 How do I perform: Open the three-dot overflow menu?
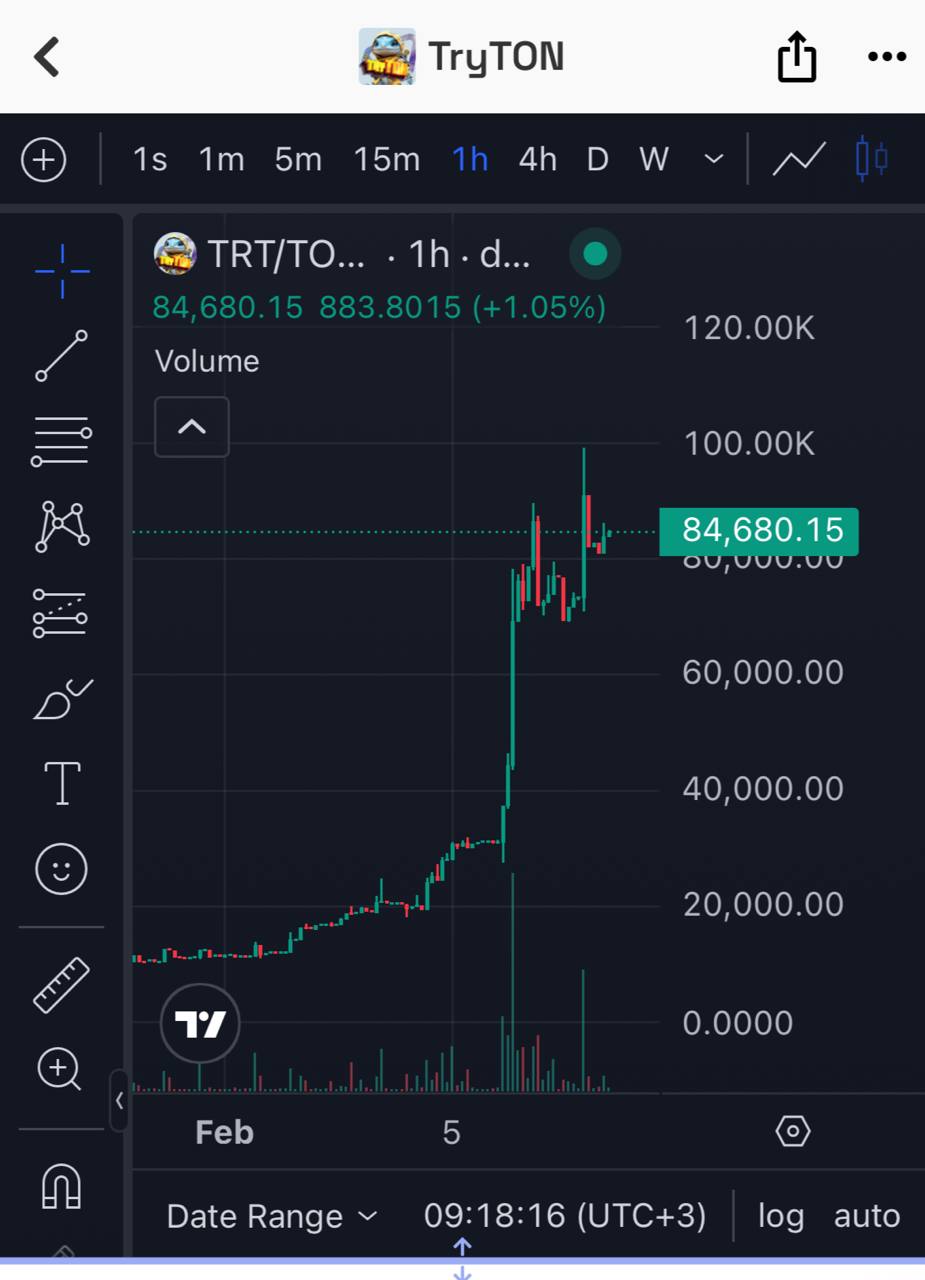tap(886, 57)
